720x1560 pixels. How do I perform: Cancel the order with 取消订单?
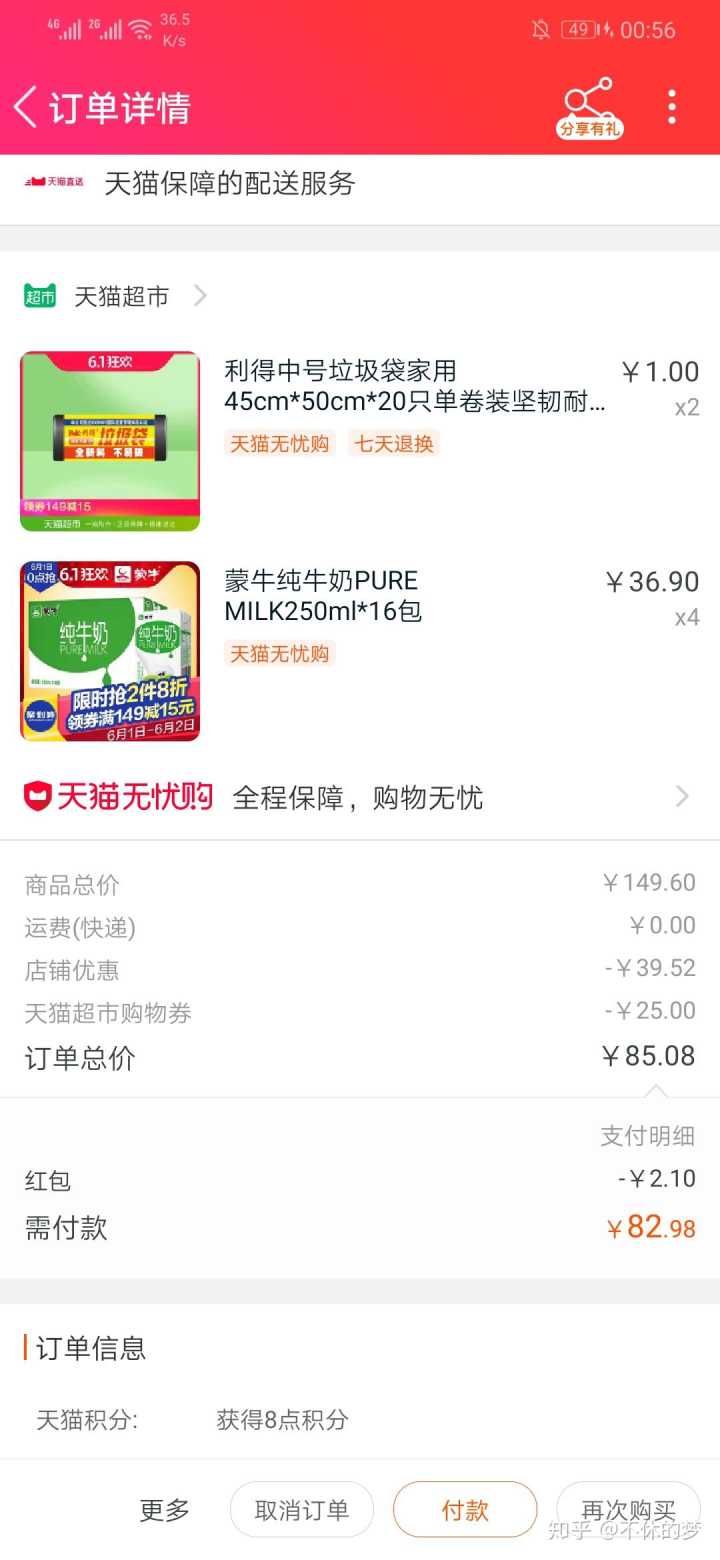coord(302,1509)
